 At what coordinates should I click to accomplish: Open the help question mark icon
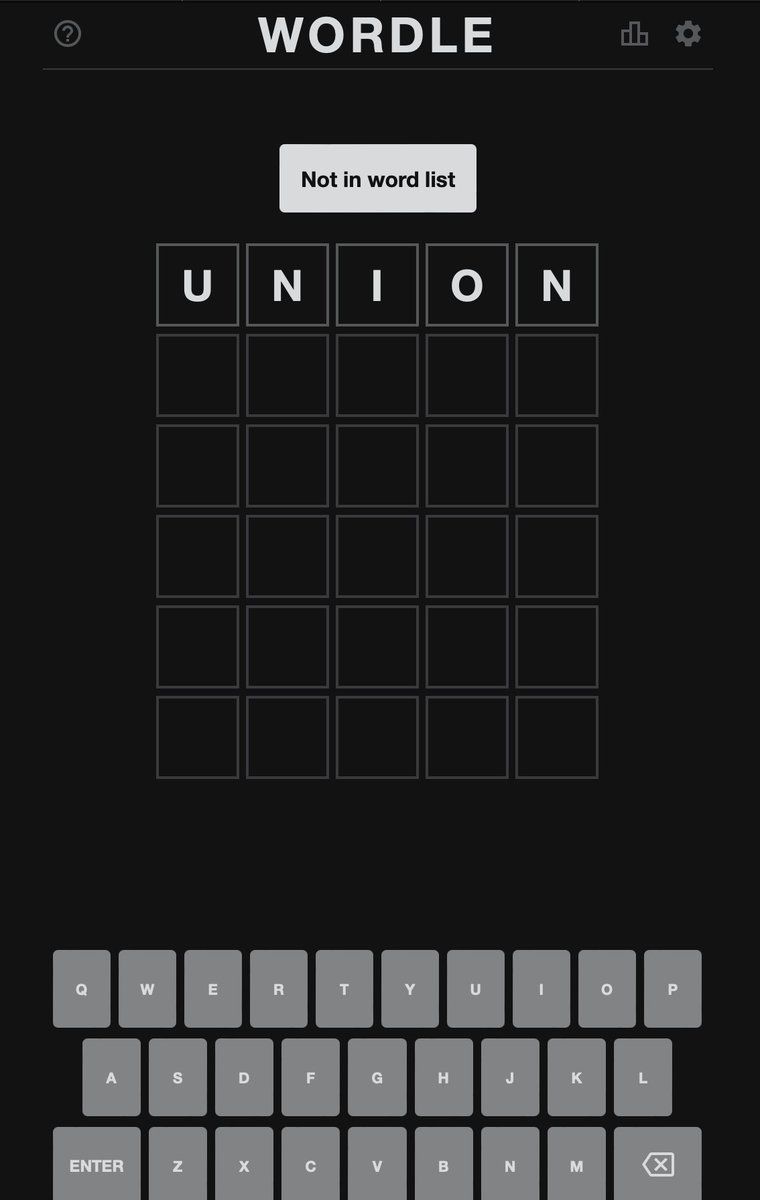(x=67, y=34)
